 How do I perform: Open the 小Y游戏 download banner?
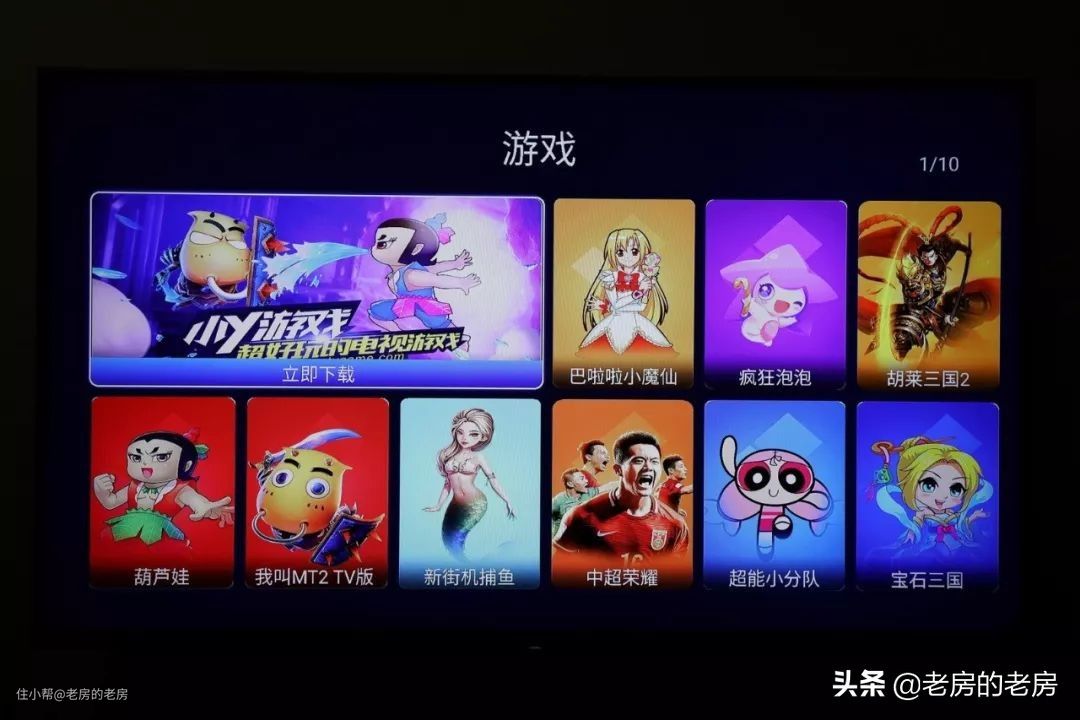click(316, 290)
